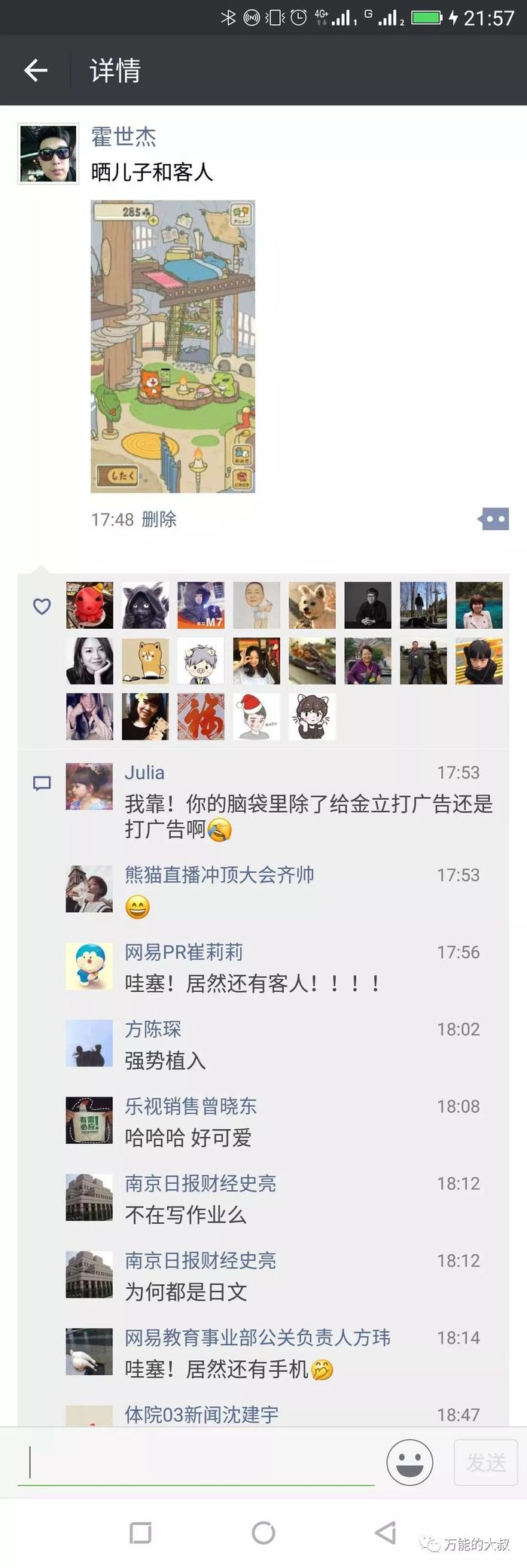Open the emoji picker
Viewport: 527px width, 1568px height.
tap(410, 1463)
